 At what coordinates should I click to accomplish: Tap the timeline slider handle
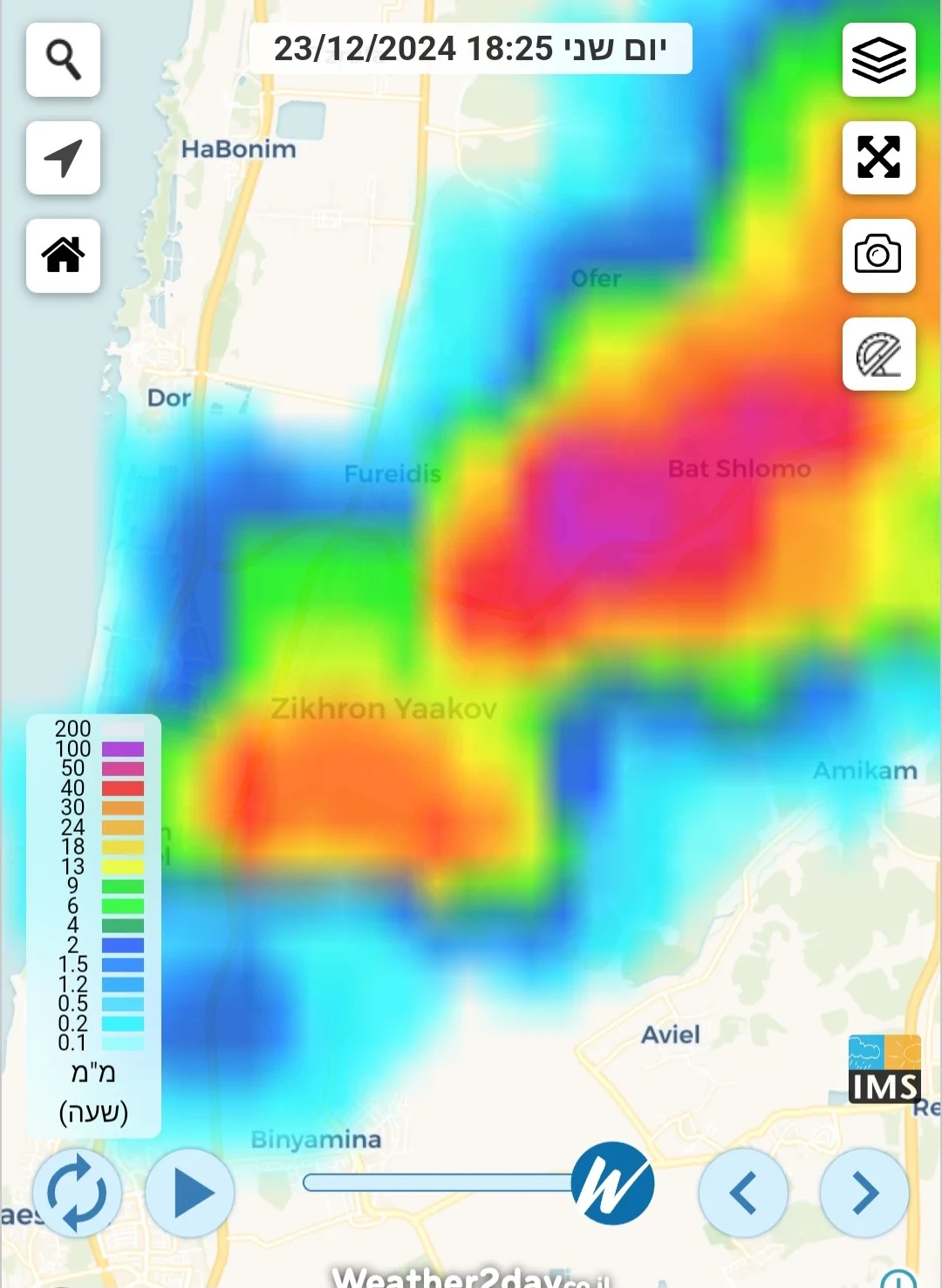pyautogui.click(x=612, y=1183)
